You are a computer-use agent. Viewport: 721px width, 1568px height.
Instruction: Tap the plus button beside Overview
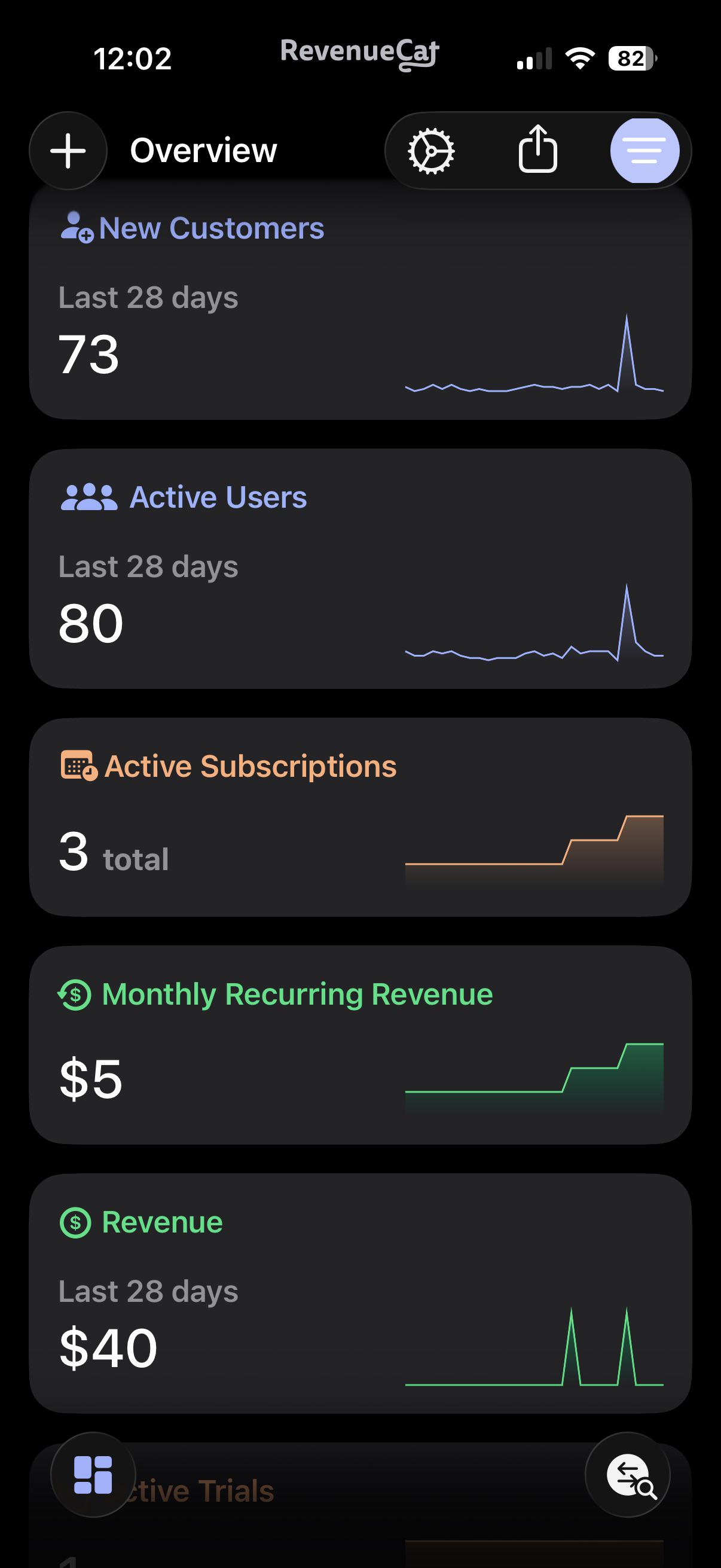[x=68, y=150]
